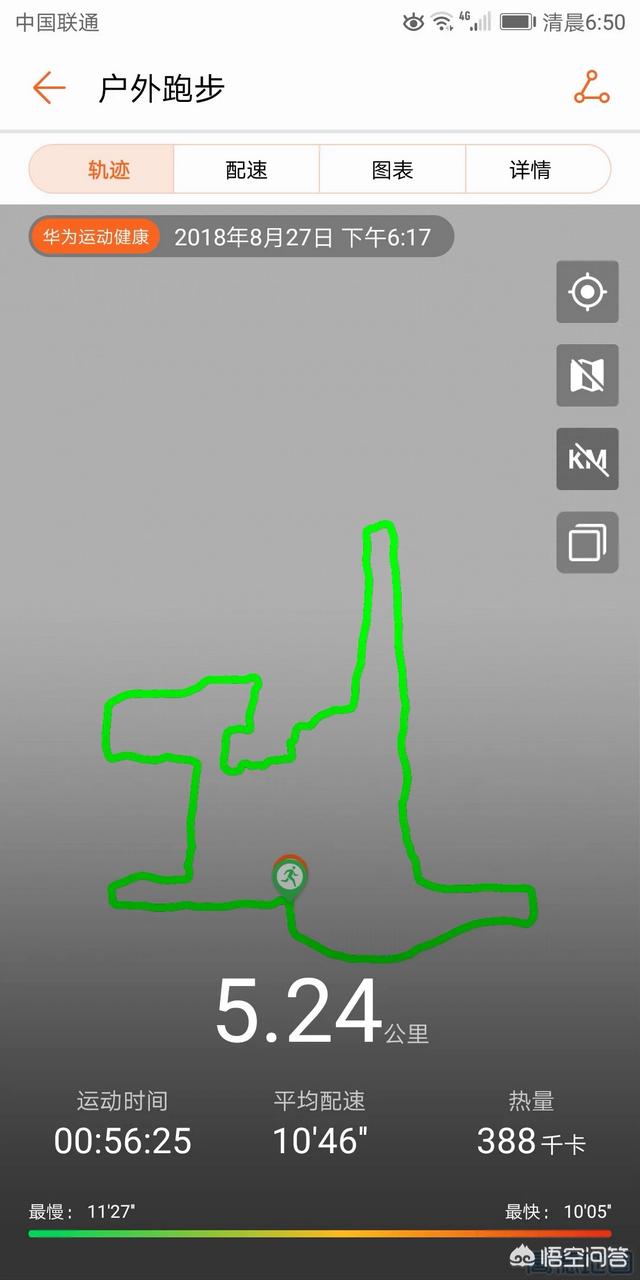640x1280 pixels.
Task: Switch to the 配速 tab
Action: point(247,170)
